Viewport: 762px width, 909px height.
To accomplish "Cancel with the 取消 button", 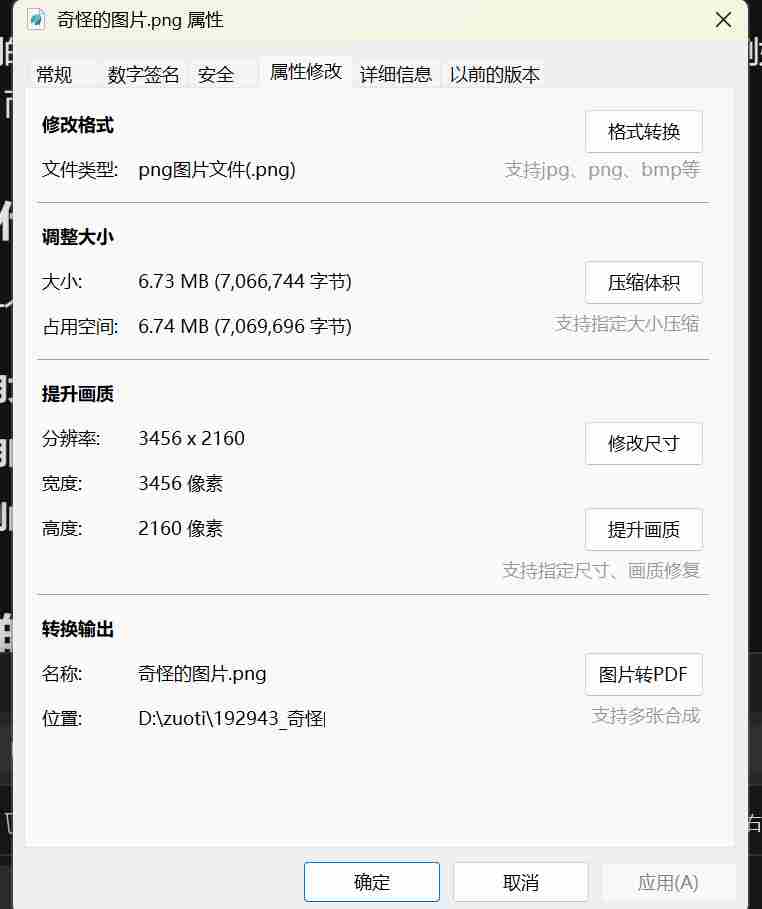I will [x=521, y=882].
